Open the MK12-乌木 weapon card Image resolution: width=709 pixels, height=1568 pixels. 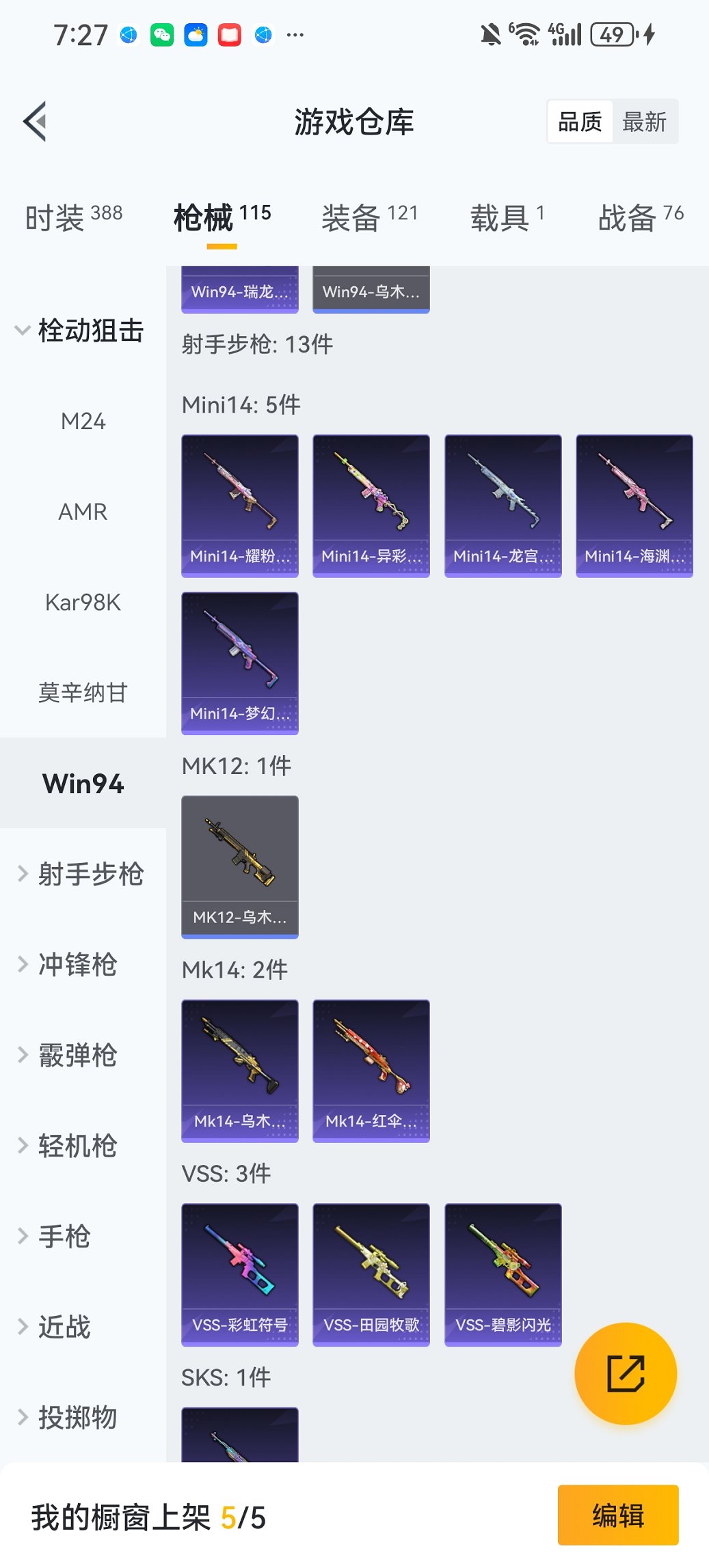pos(240,866)
